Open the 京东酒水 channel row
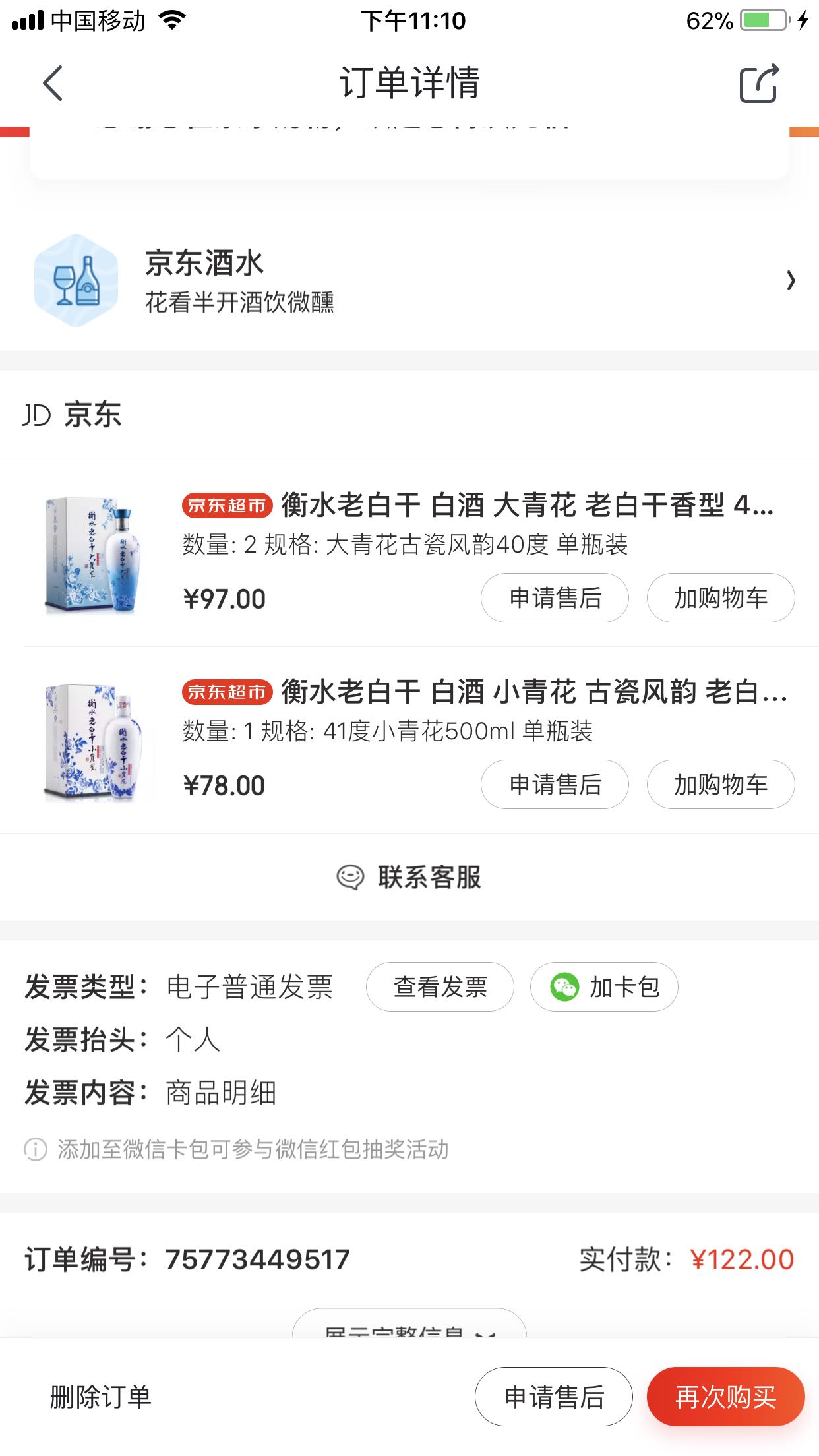 point(409,281)
